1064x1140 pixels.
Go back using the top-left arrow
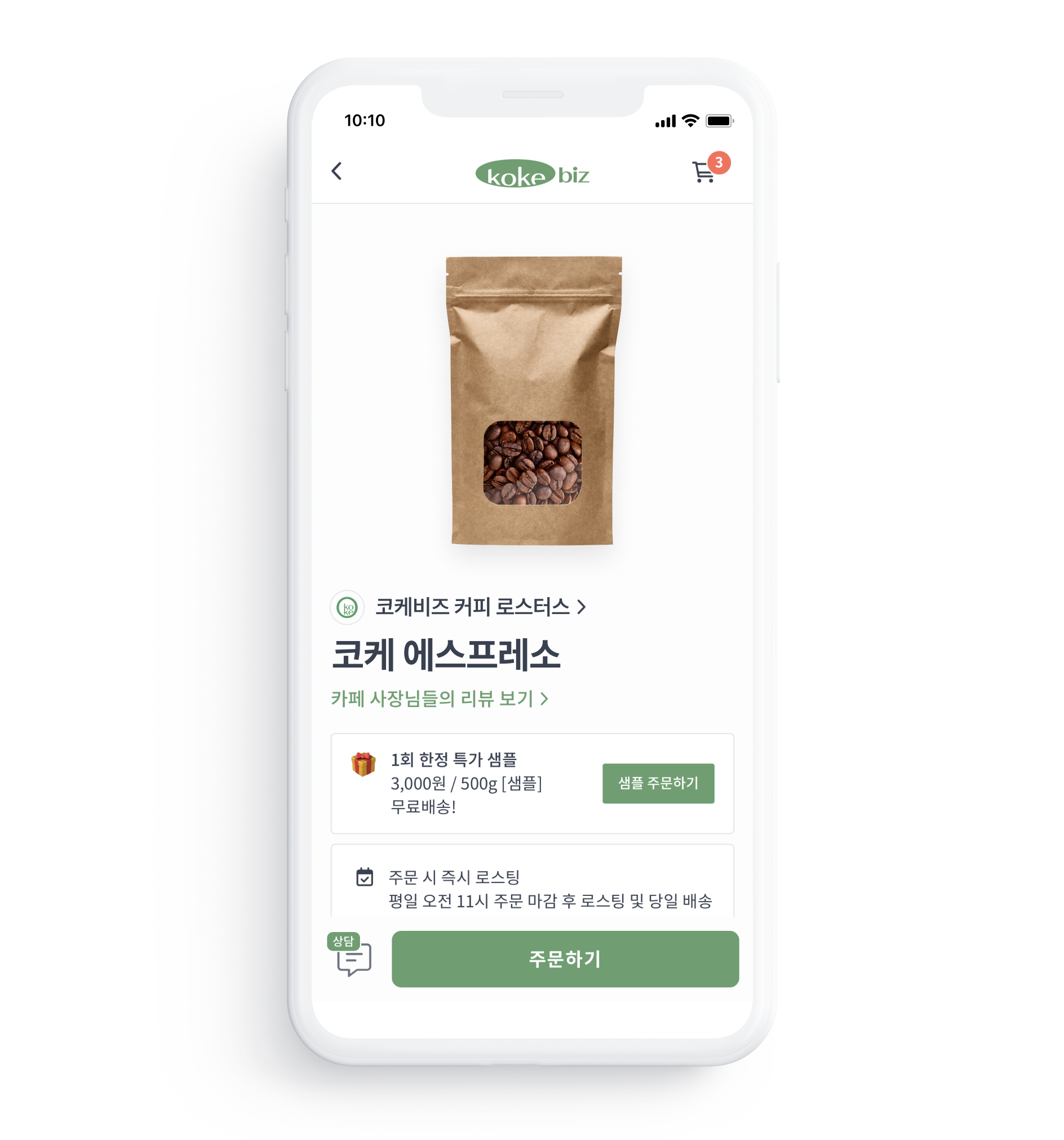coord(336,171)
